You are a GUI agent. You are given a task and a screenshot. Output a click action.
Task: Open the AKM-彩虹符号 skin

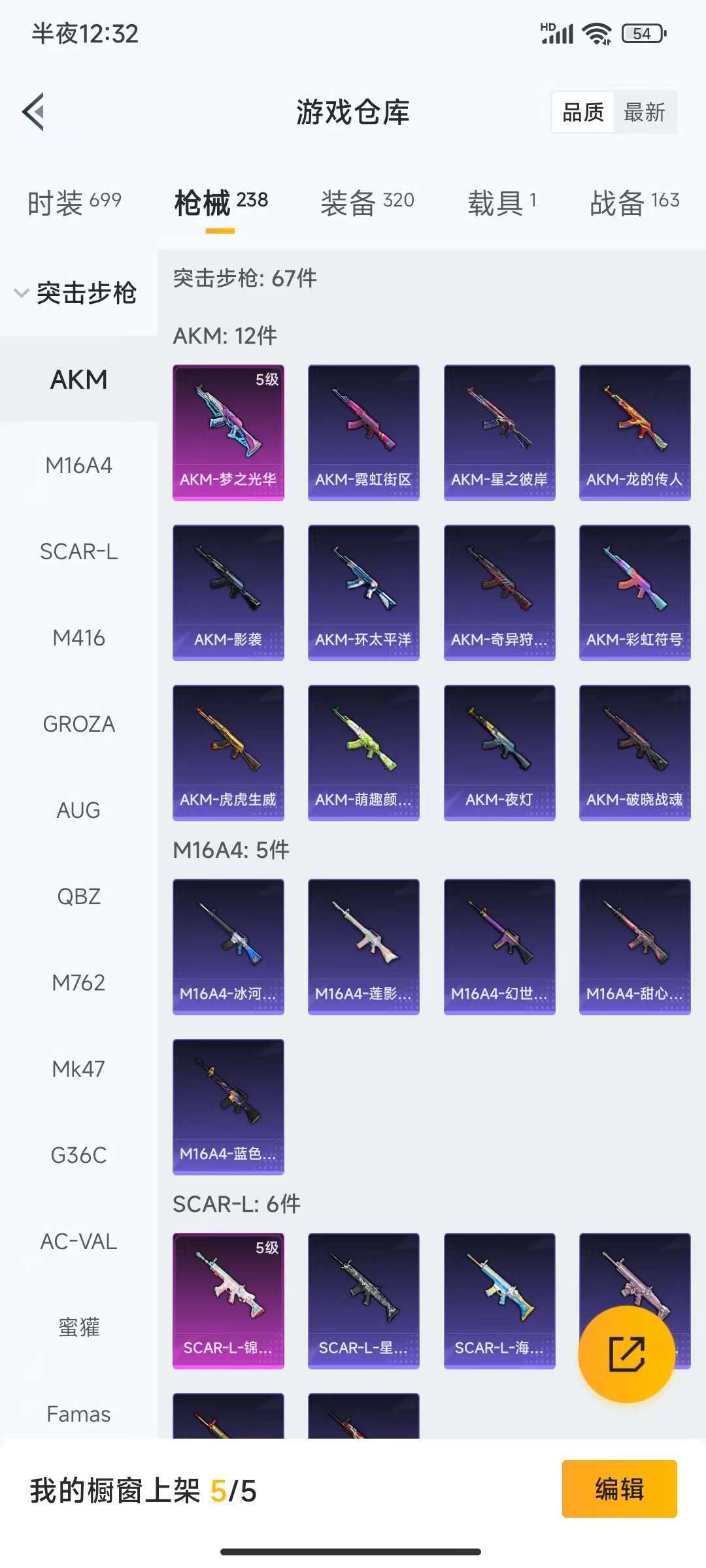click(x=635, y=593)
